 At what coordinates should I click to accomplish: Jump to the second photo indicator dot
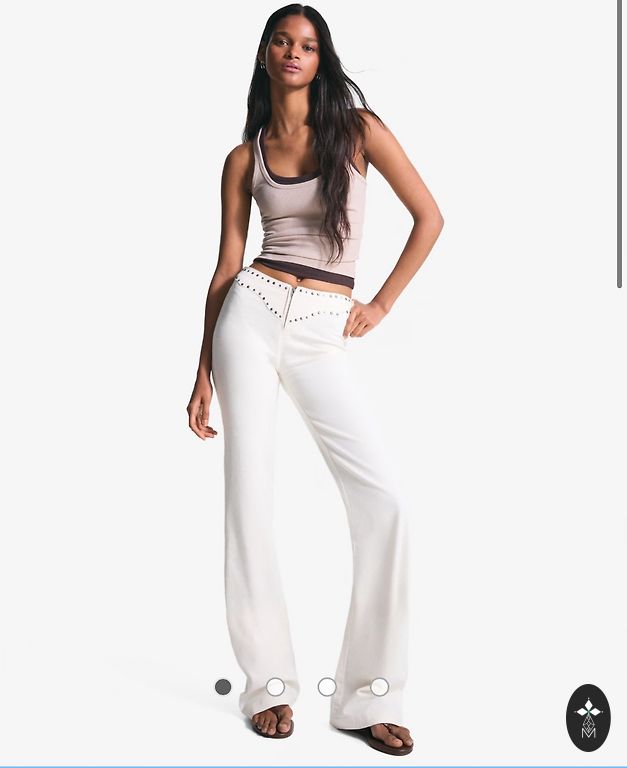tap(275, 687)
